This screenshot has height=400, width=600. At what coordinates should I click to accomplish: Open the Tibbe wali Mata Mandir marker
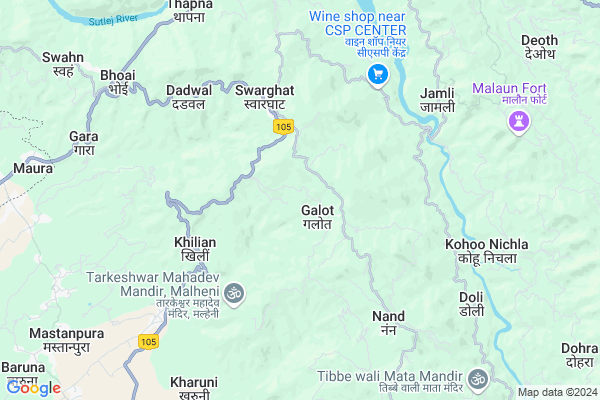479,379
